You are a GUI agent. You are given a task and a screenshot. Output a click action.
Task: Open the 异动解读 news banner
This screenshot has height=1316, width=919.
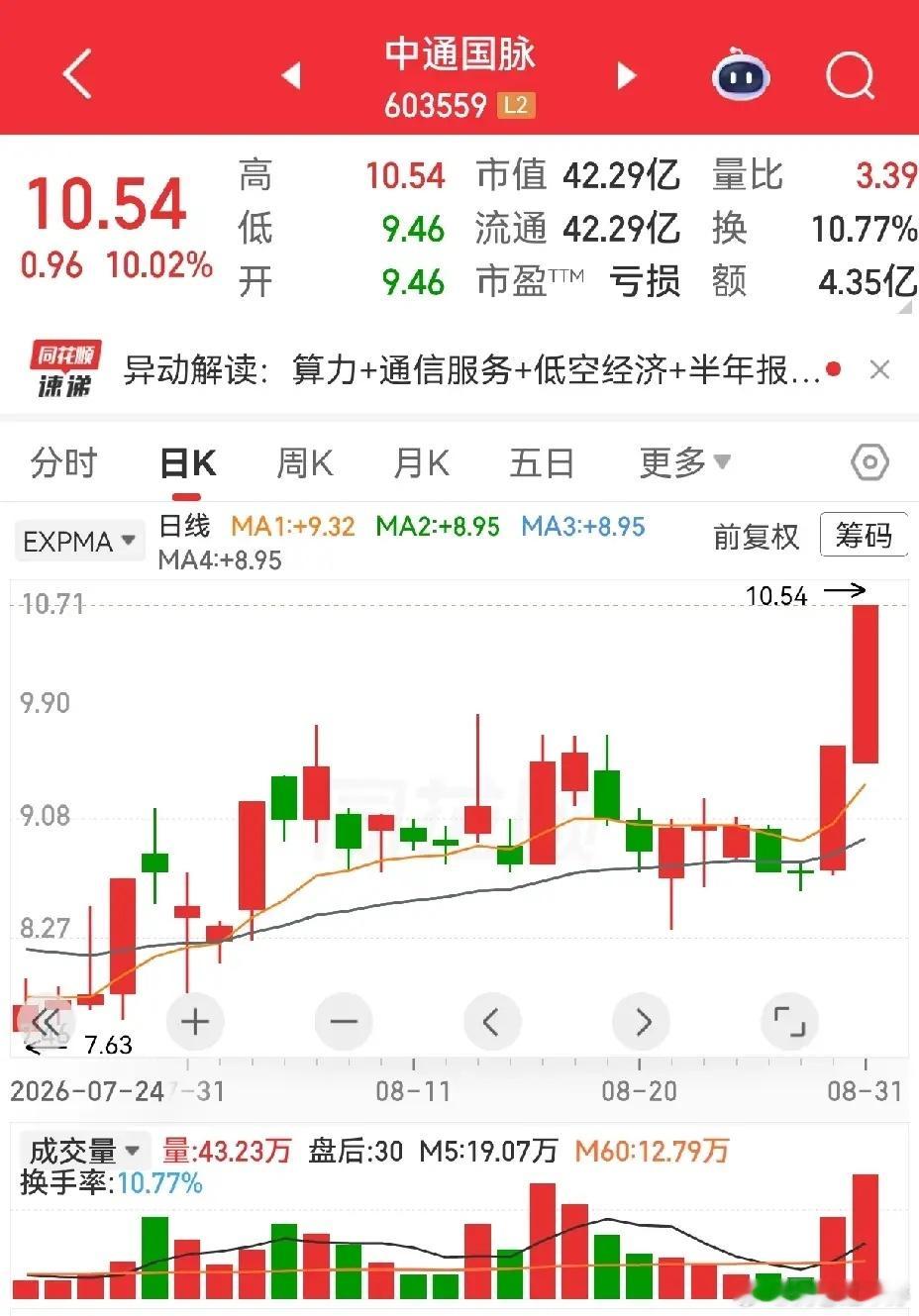coord(471,370)
